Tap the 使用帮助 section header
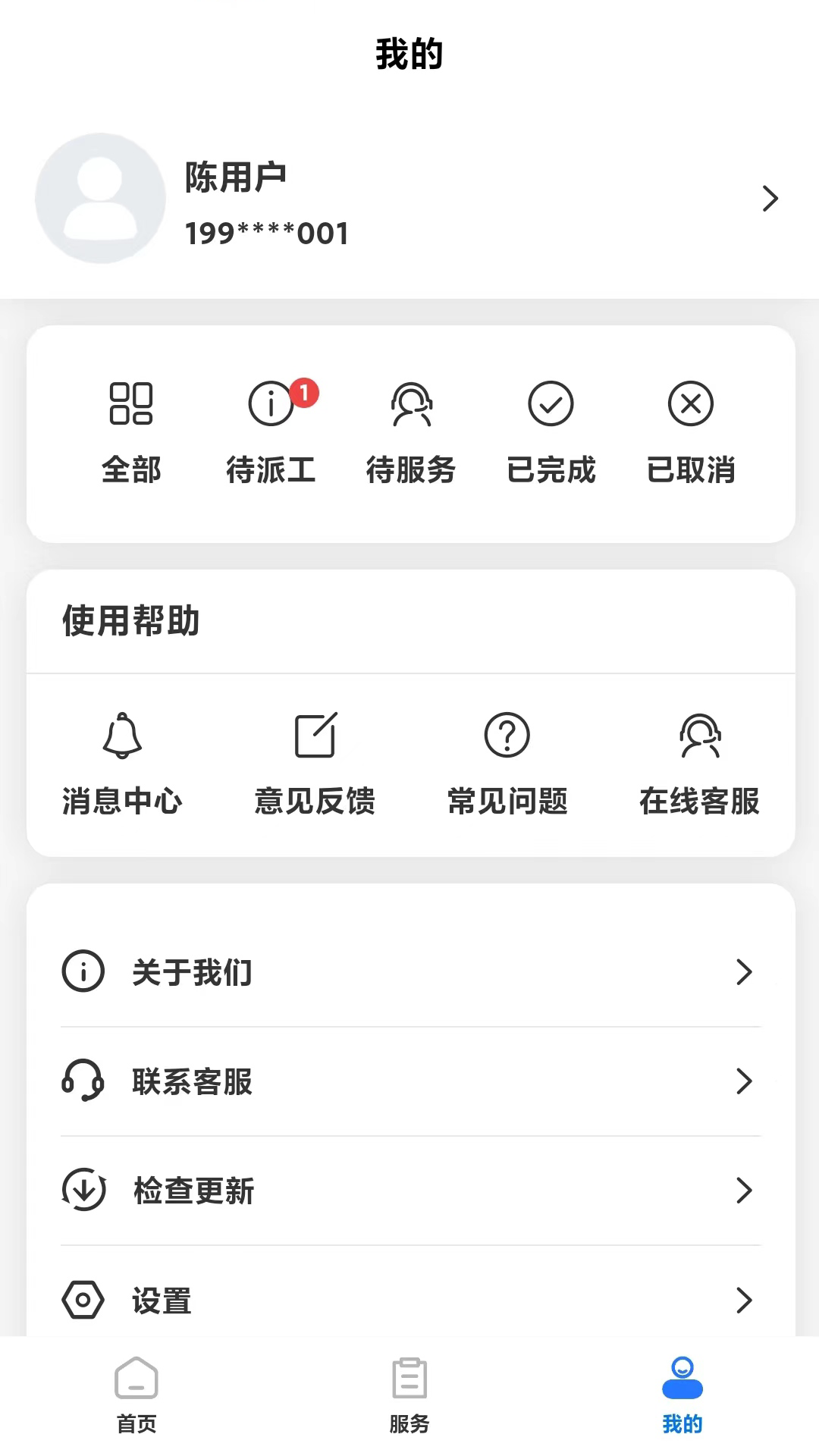Viewport: 819px width, 1456px height. click(130, 620)
